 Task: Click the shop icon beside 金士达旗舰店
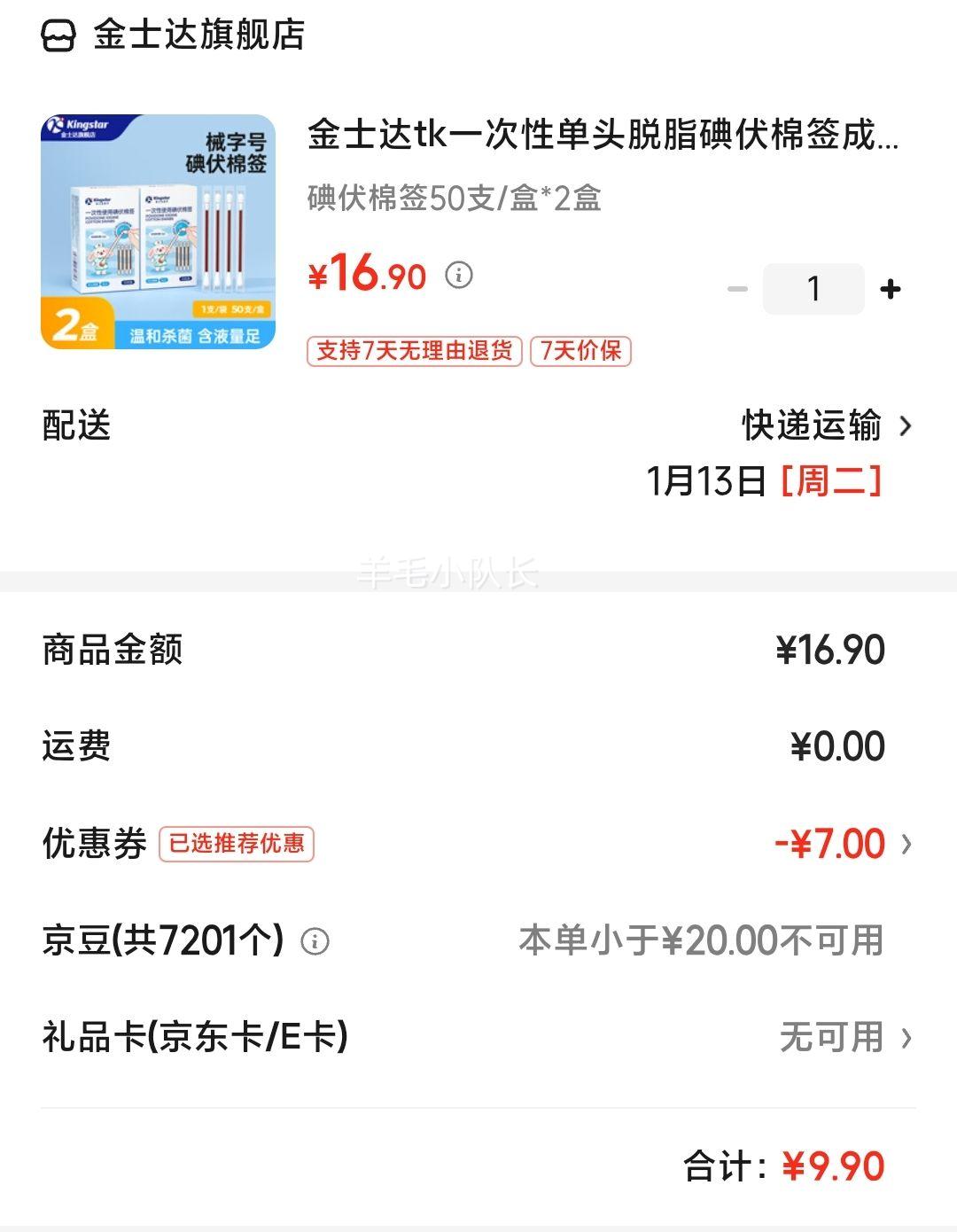pos(56,37)
